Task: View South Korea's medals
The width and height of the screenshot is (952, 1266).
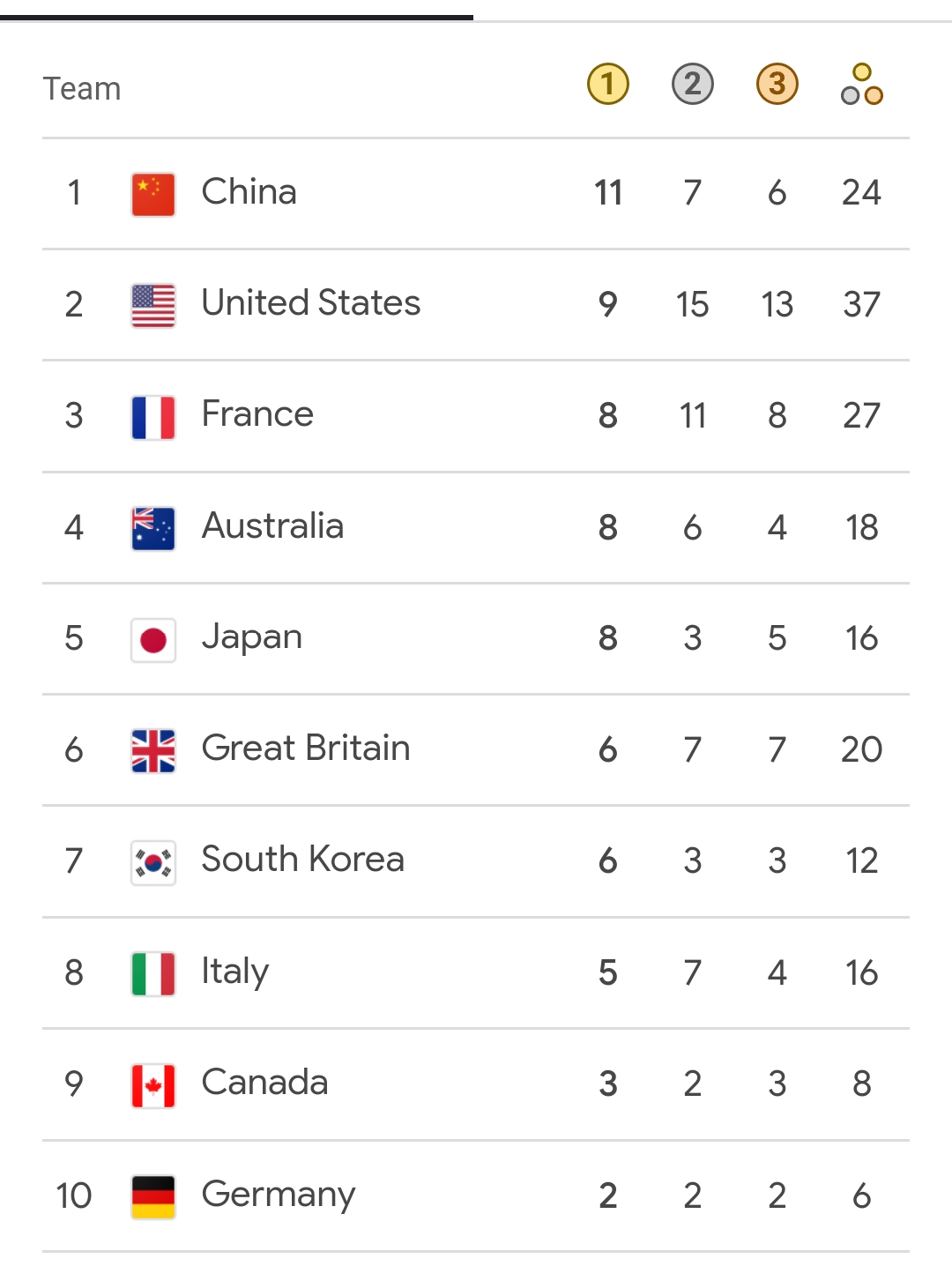Action: coord(302,860)
